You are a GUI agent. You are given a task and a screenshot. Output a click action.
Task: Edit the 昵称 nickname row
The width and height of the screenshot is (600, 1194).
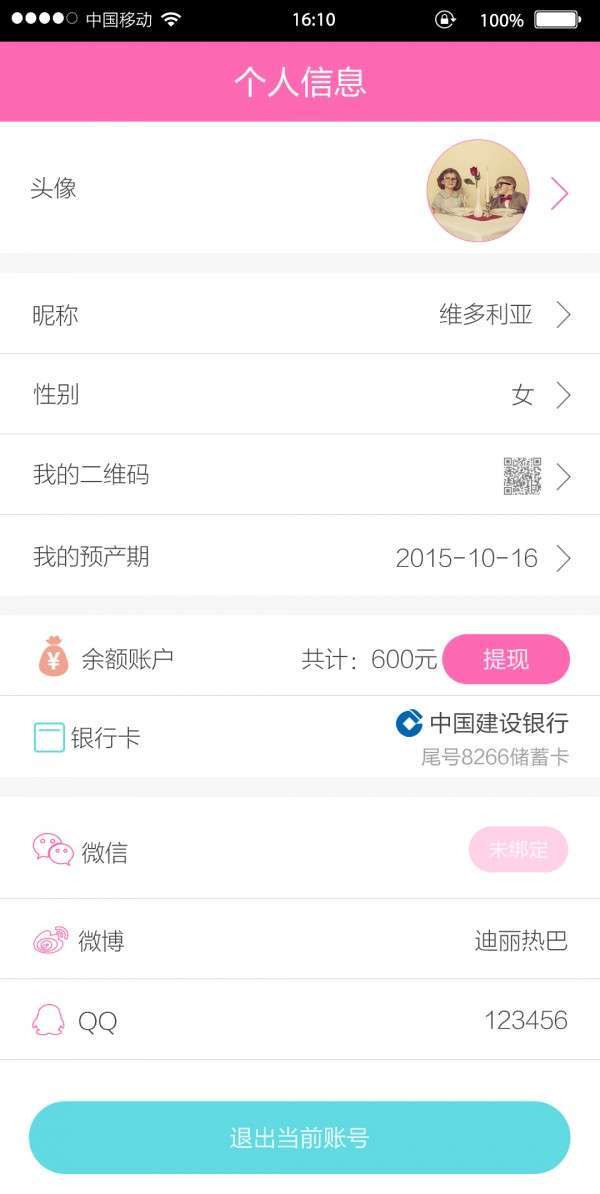point(300,315)
